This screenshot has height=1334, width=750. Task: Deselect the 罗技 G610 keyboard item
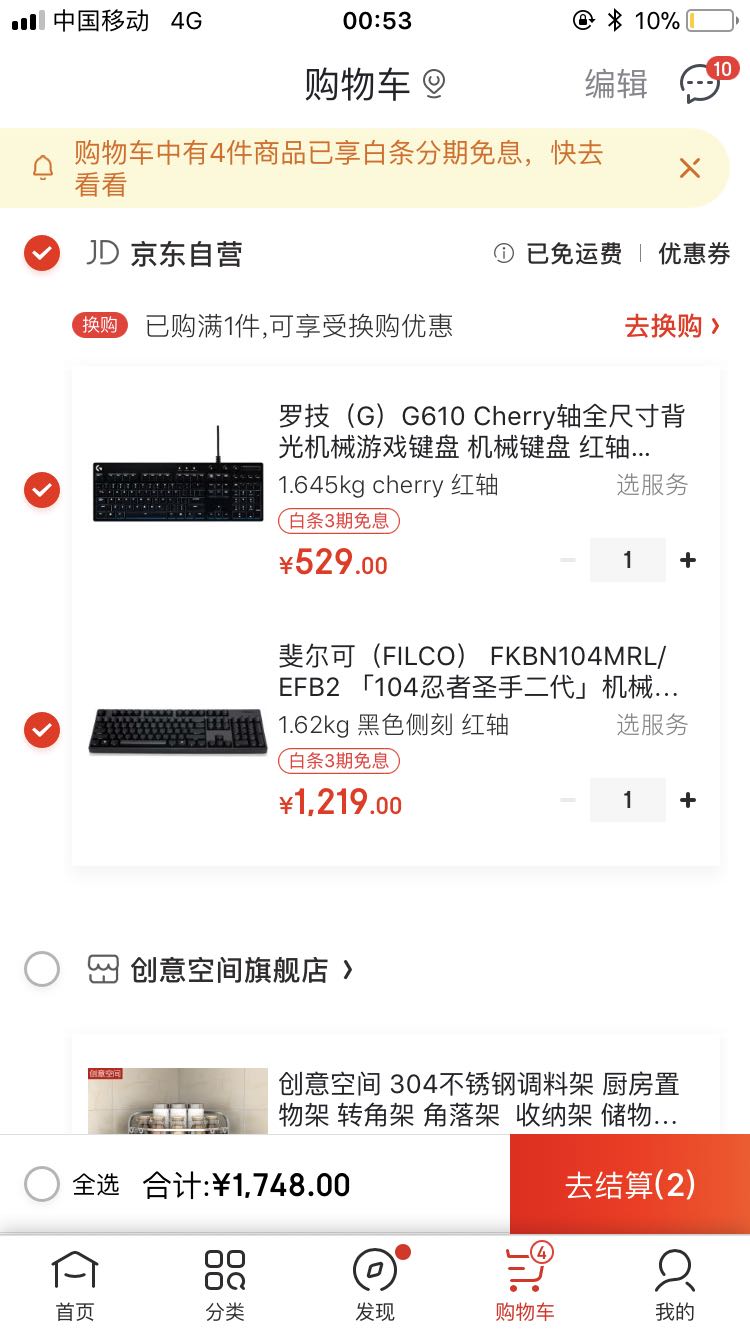(42, 490)
